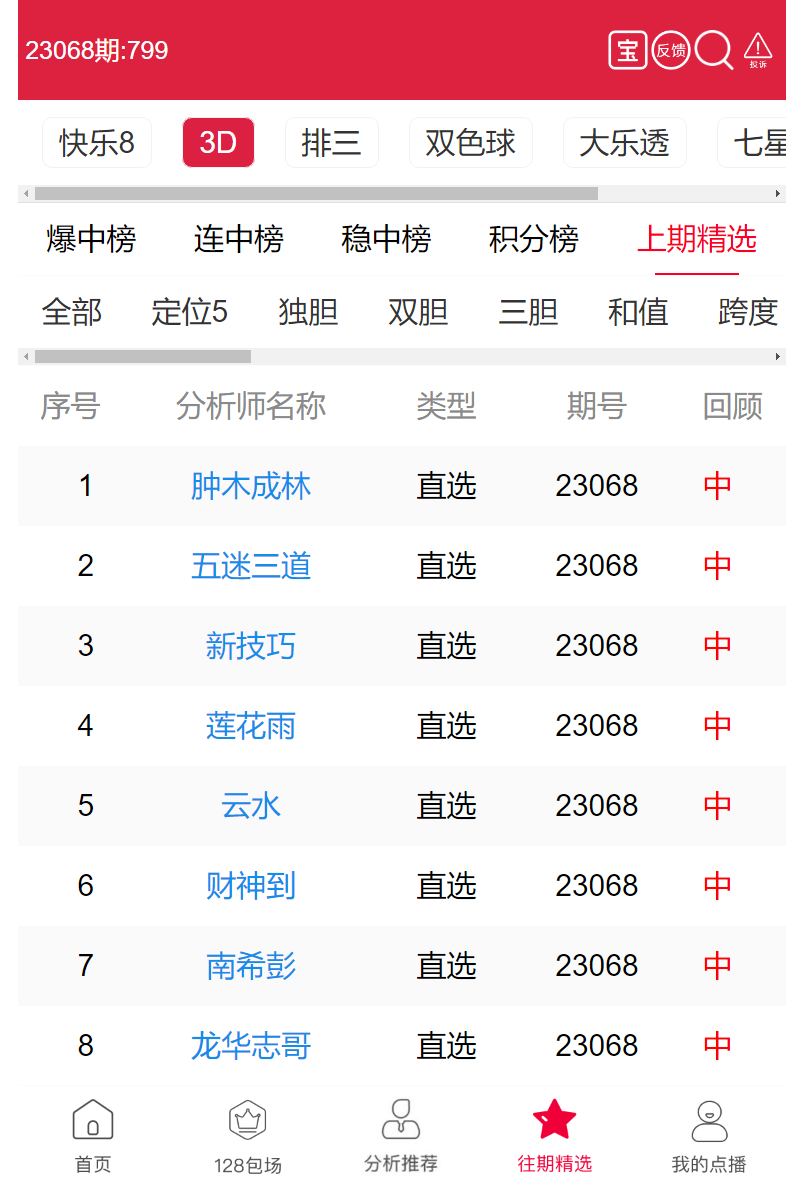This screenshot has height=1186, width=803.
Task: Open the 反馈 feedback icon
Action: click(671, 50)
